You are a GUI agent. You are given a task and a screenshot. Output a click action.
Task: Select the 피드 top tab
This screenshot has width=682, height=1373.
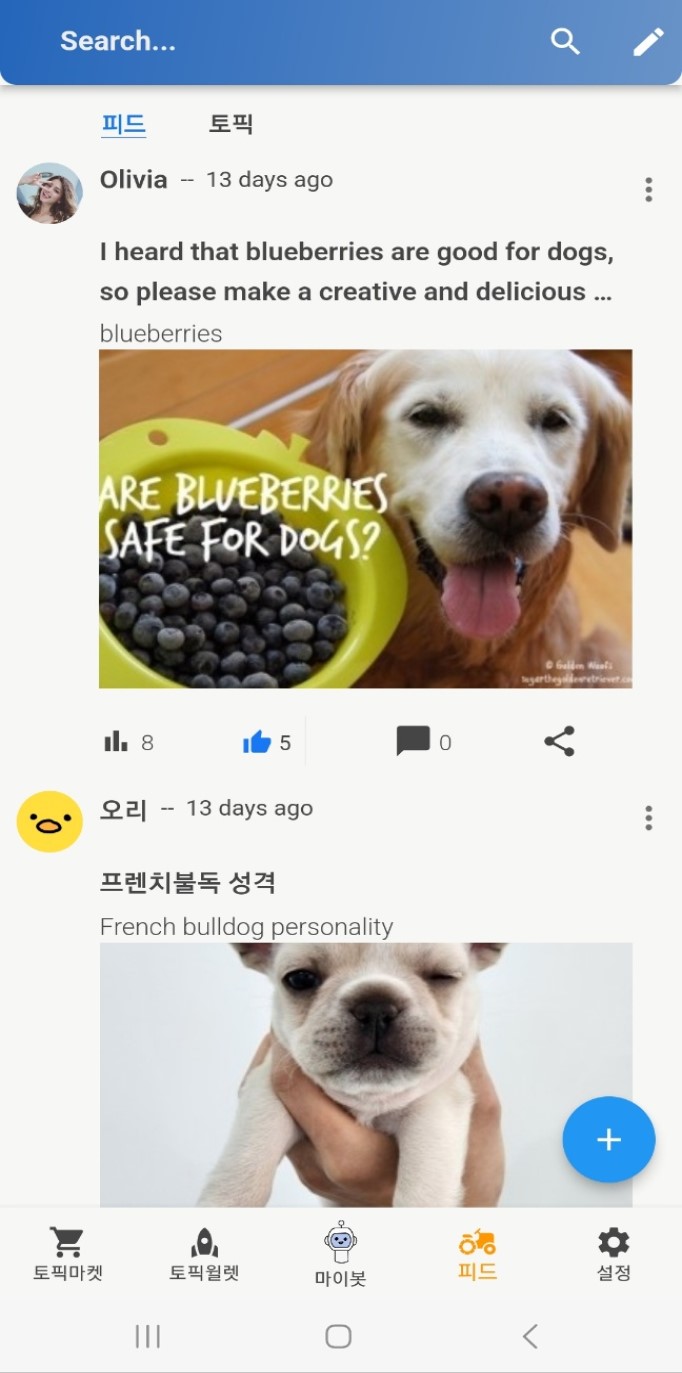point(123,124)
